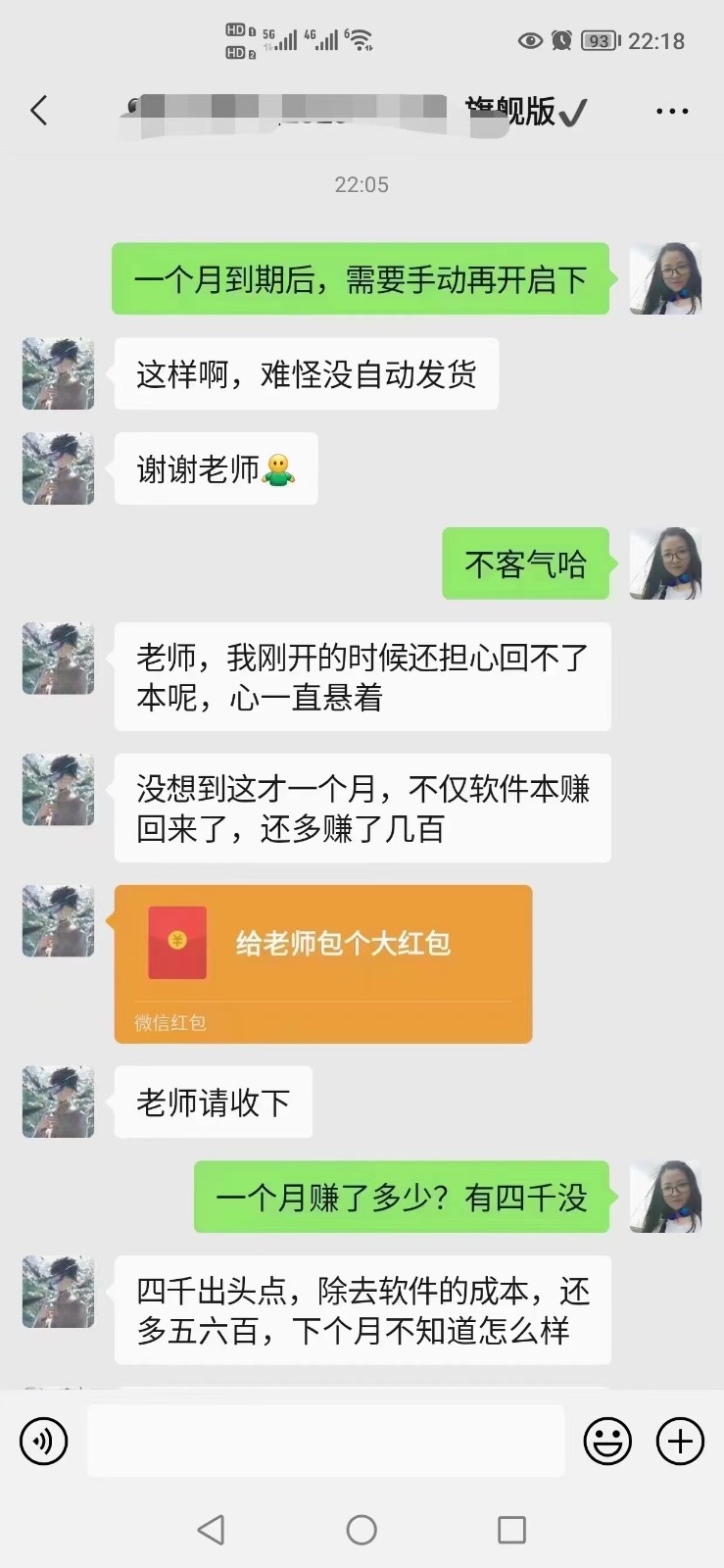The width and height of the screenshot is (724, 1568).
Task: Go back to the chat list
Action: click(39, 111)
